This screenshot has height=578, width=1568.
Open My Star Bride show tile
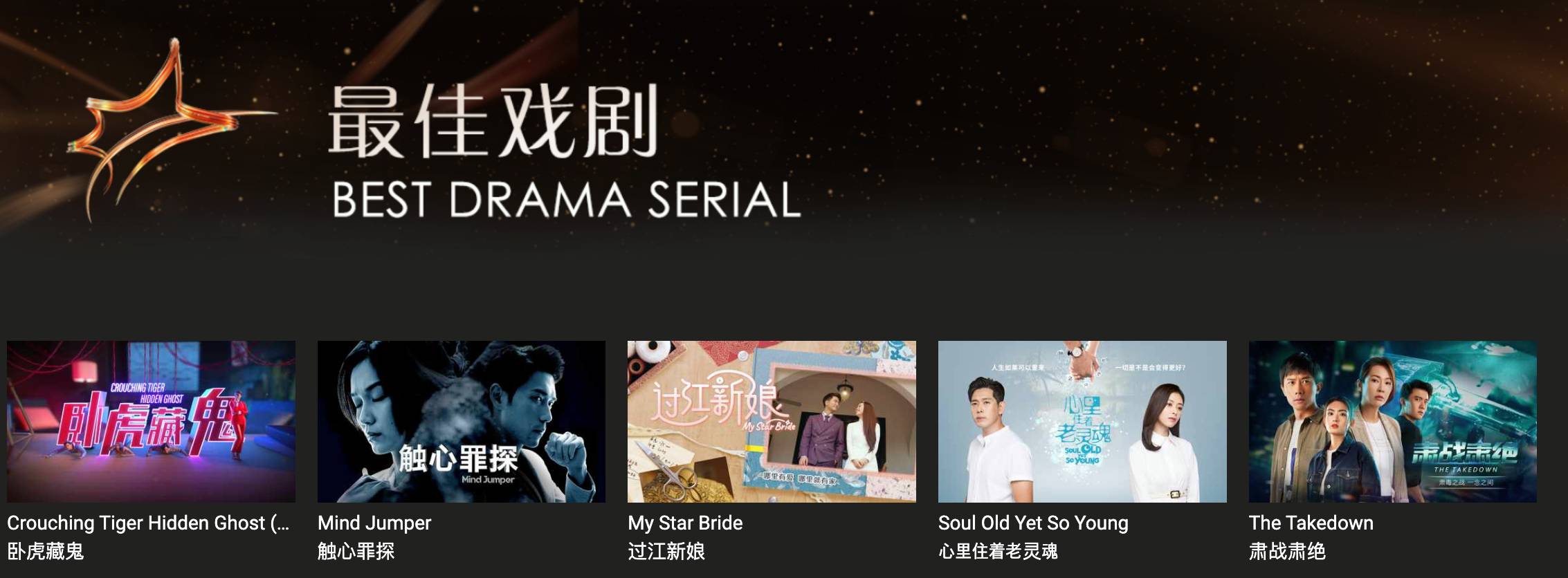point(772,421)
